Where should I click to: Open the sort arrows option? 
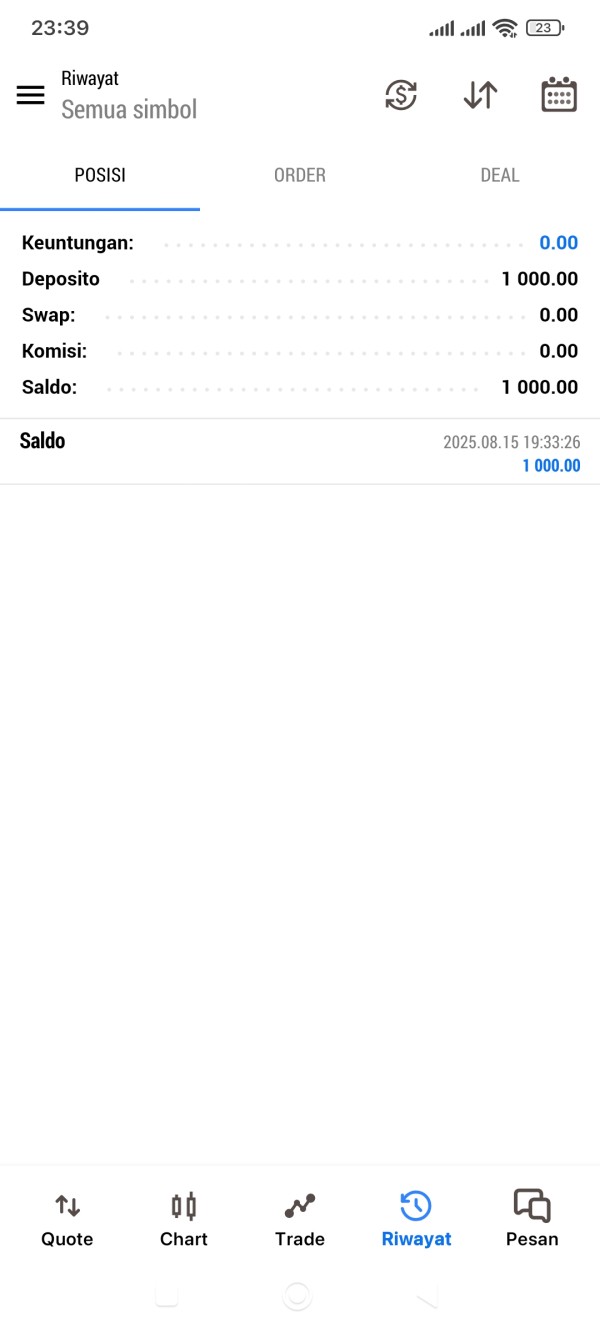[480, 95]
